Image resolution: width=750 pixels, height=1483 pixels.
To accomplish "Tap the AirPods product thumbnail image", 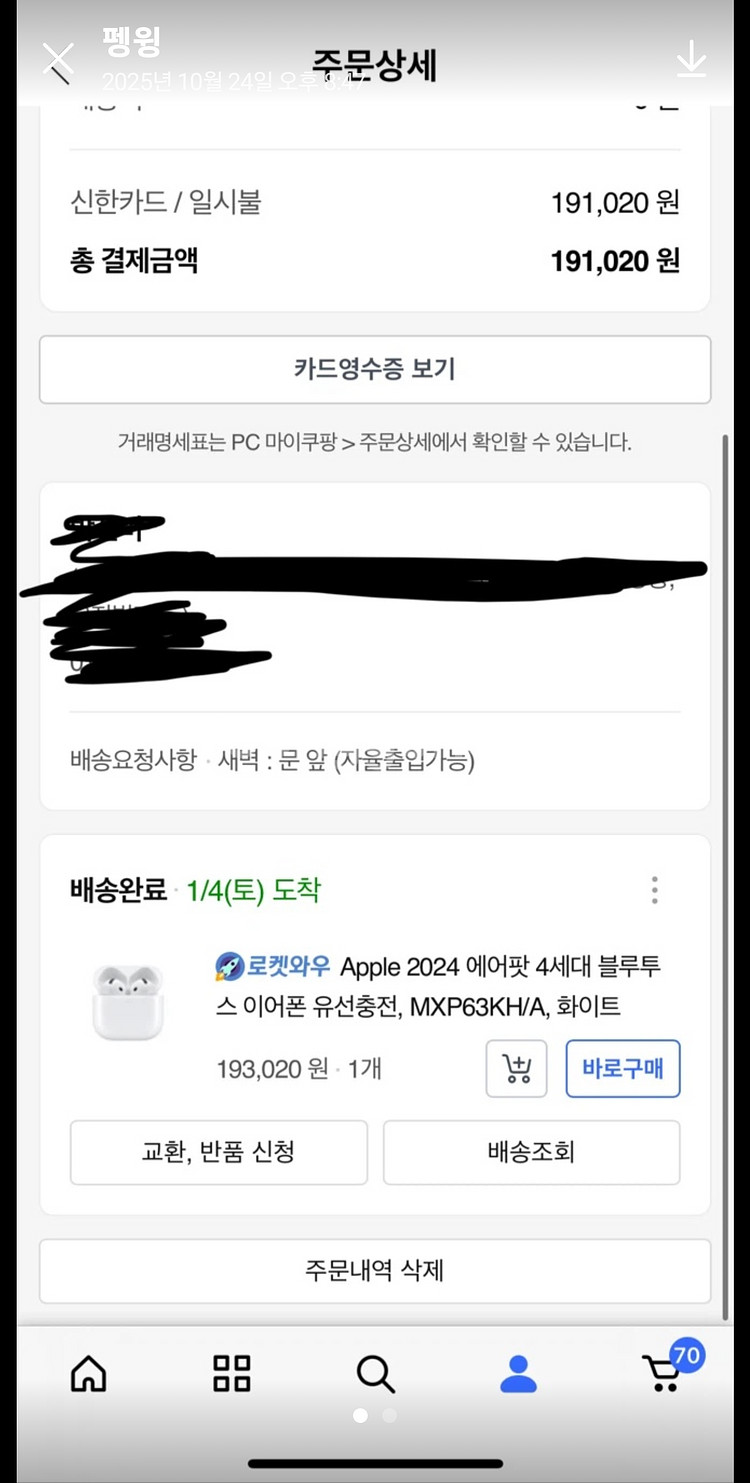I will tap(130, 1005).
